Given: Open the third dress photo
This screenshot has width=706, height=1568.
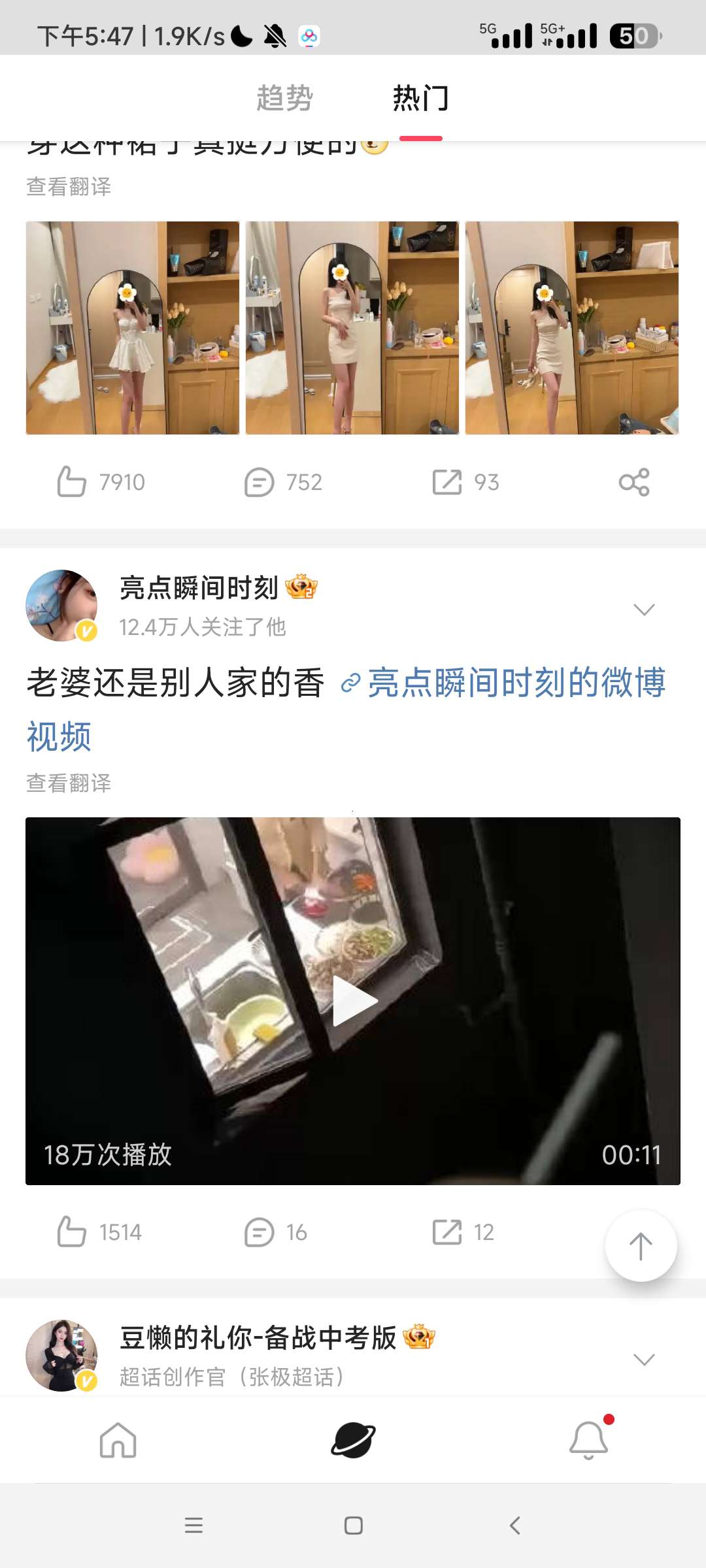Looking at the screenshot, I should coord(572,328).
